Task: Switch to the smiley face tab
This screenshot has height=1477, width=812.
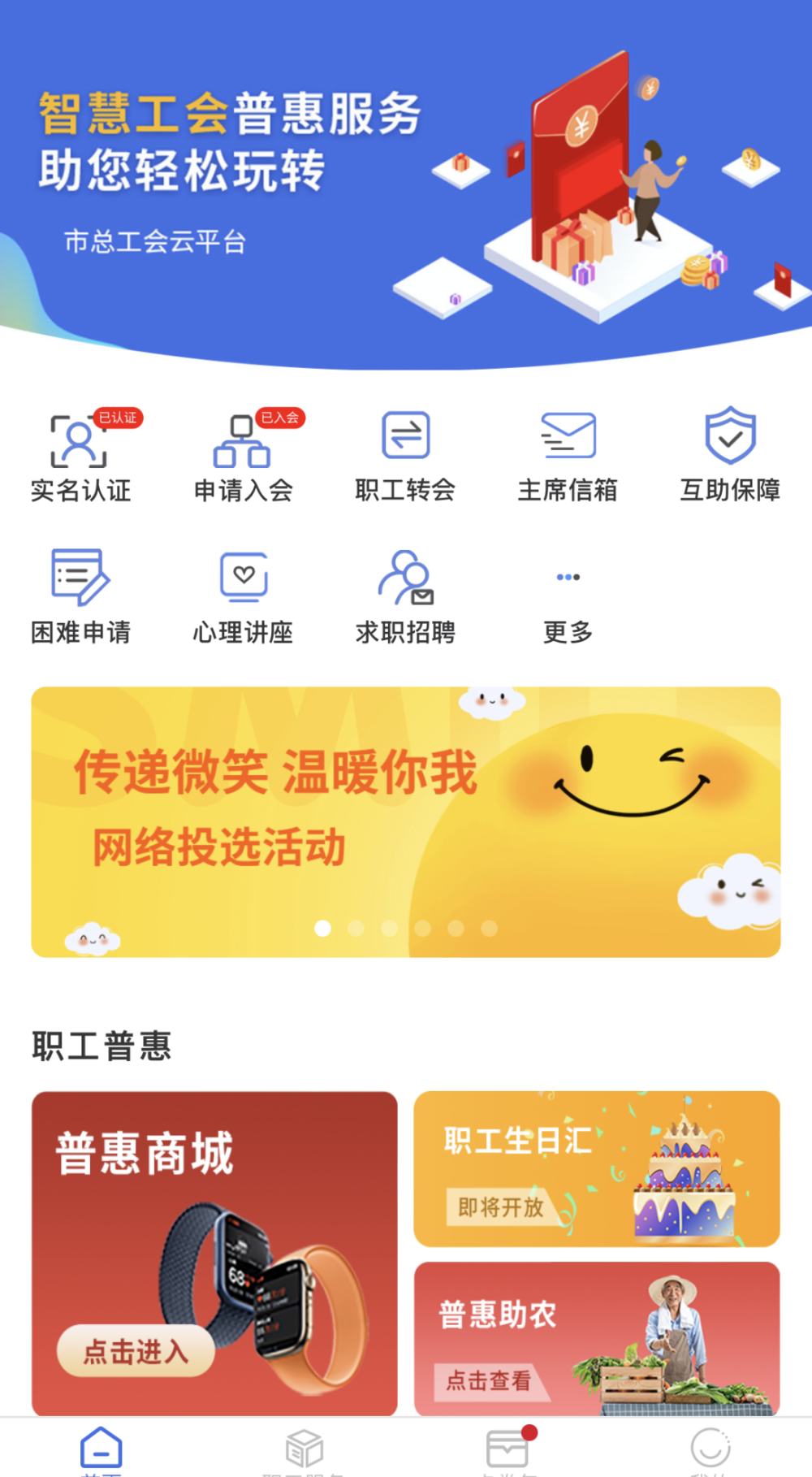Action: (710, 1449)
